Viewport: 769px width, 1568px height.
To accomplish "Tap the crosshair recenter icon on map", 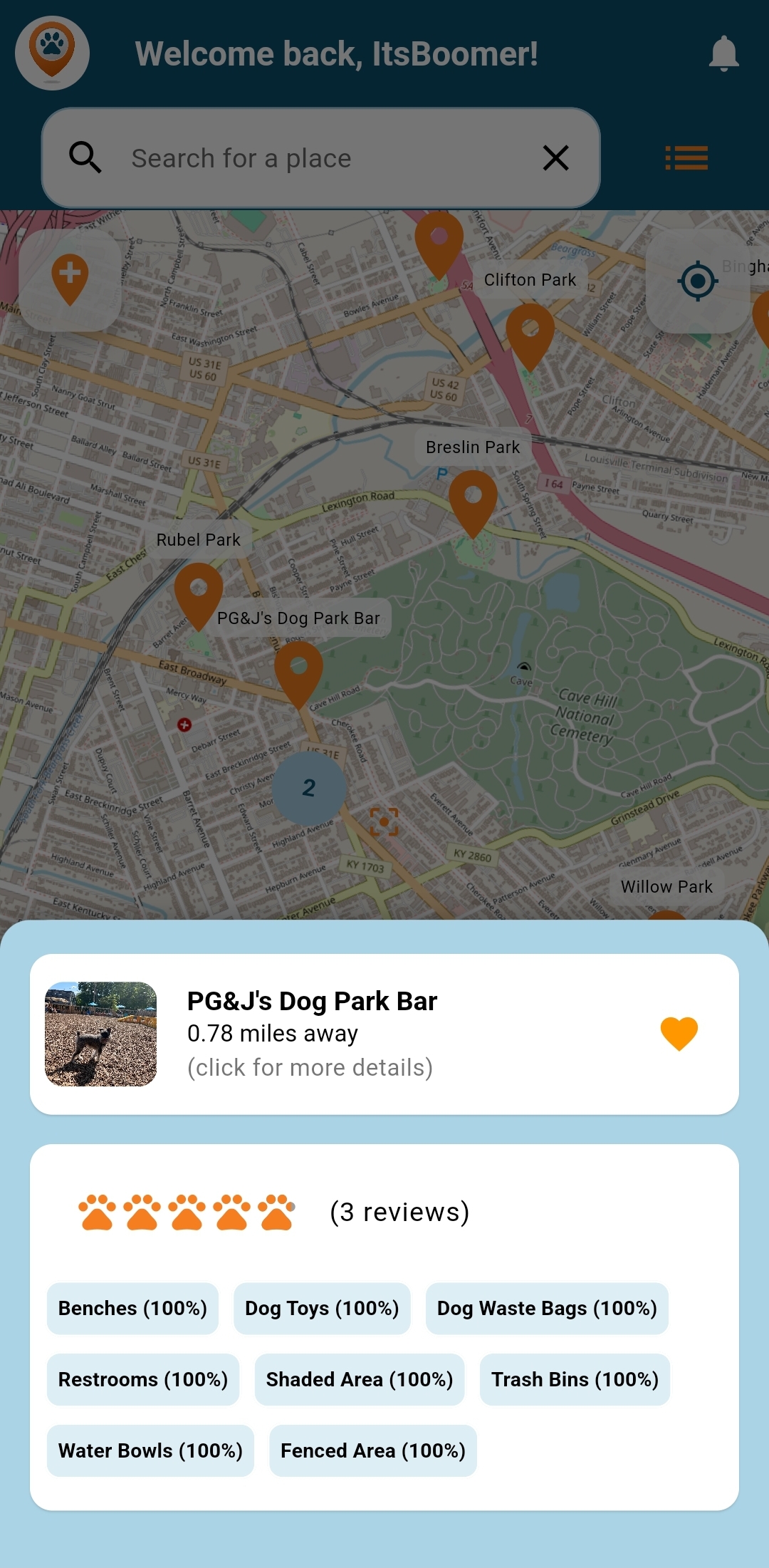I will (383, 821).
